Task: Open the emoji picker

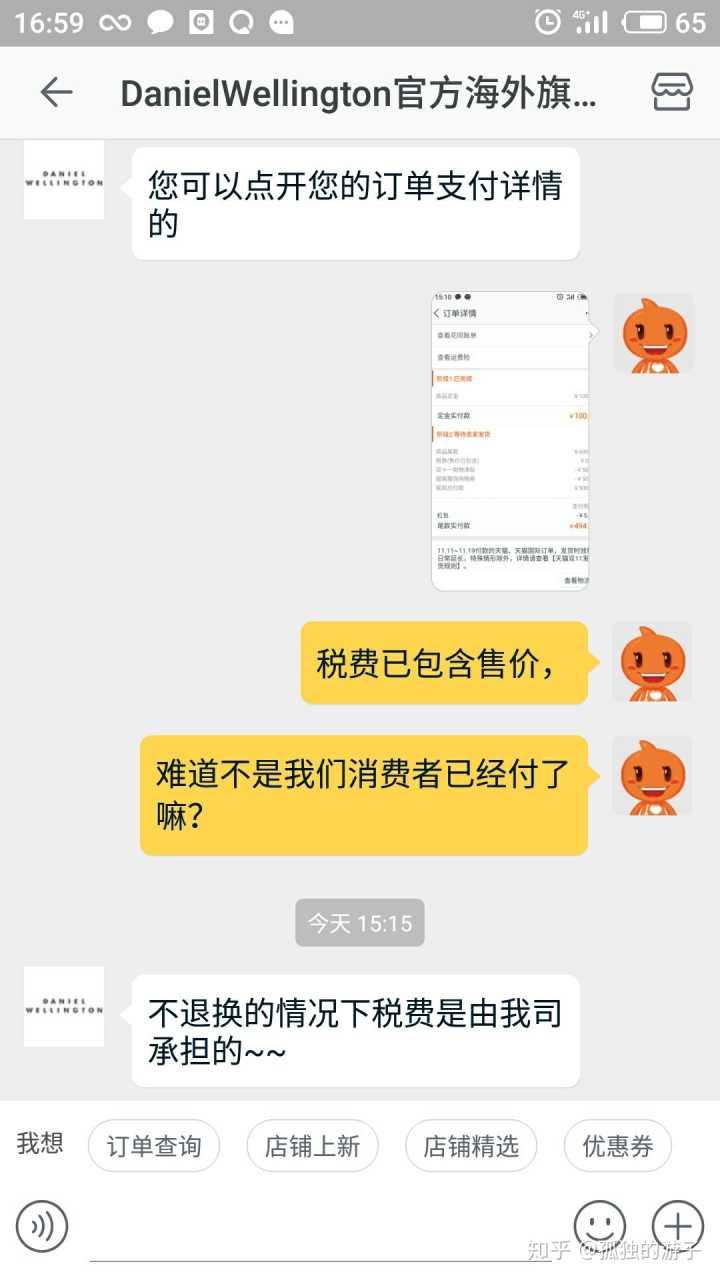Action: tap(600, 1226)
